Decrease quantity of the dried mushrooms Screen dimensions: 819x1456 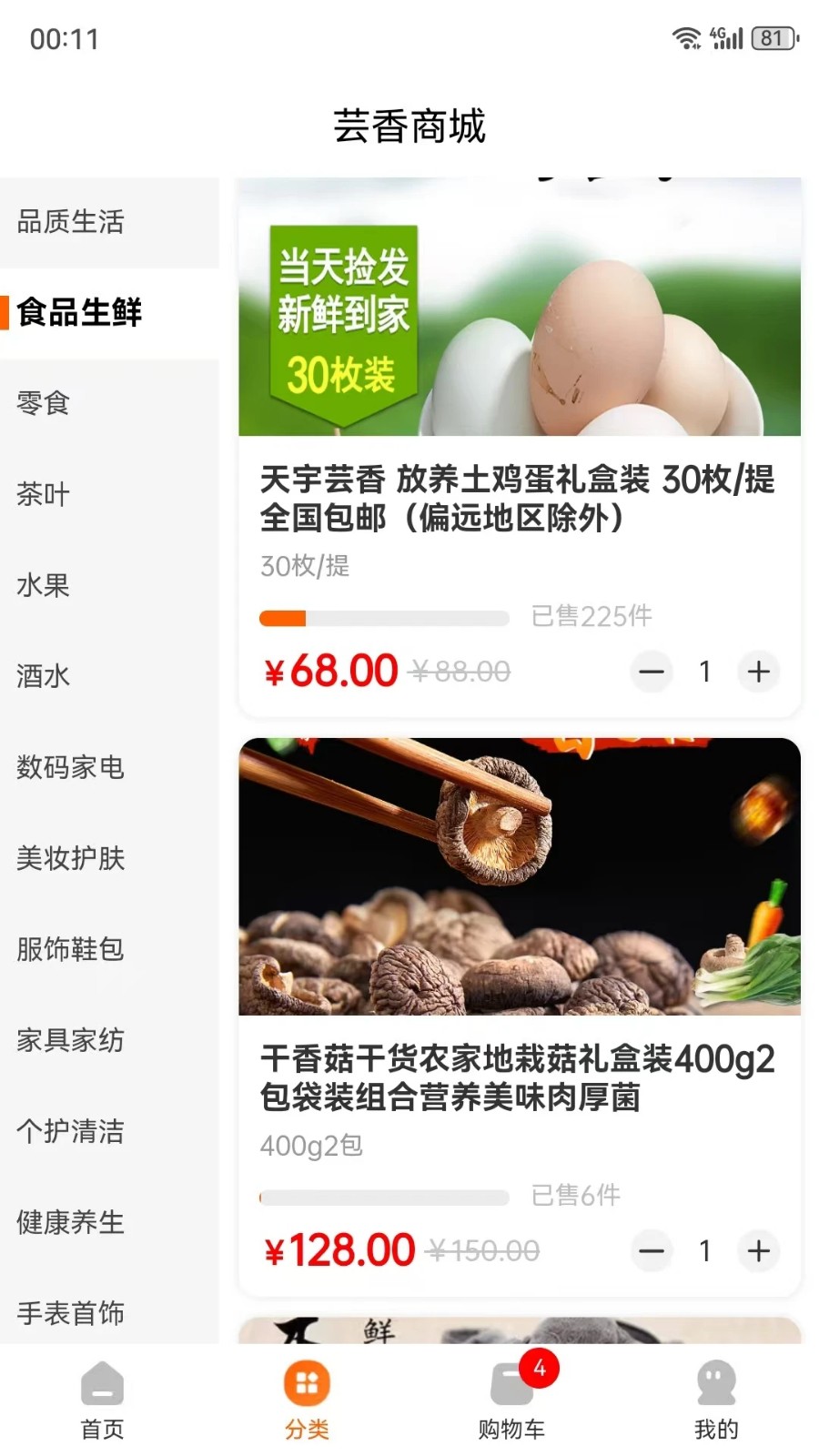click(652, 1251)
